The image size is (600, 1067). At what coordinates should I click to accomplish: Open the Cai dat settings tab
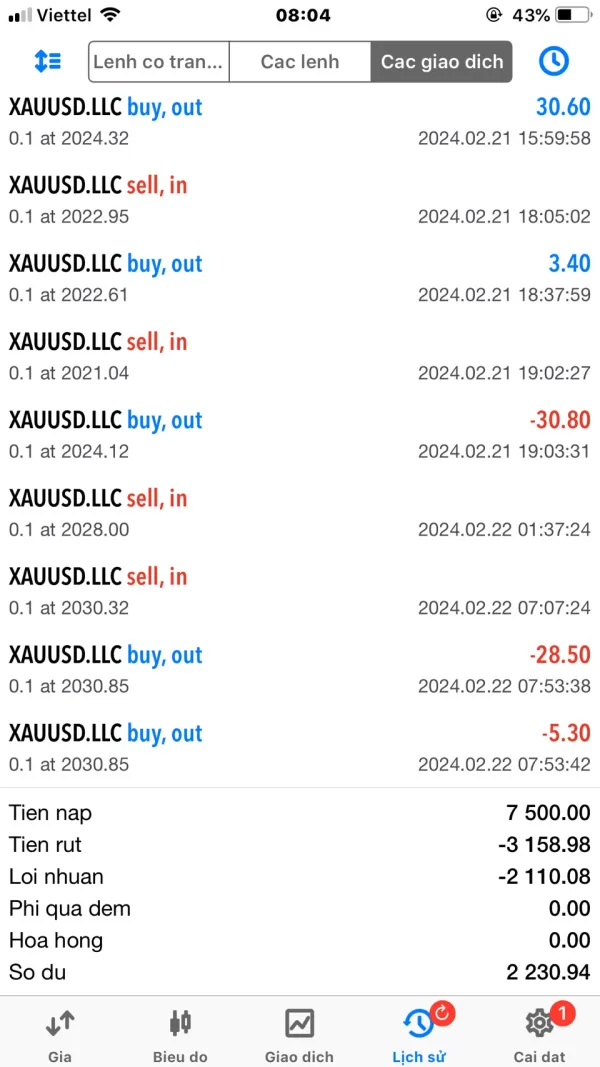pyautogui.click(x=539, y=1033)
